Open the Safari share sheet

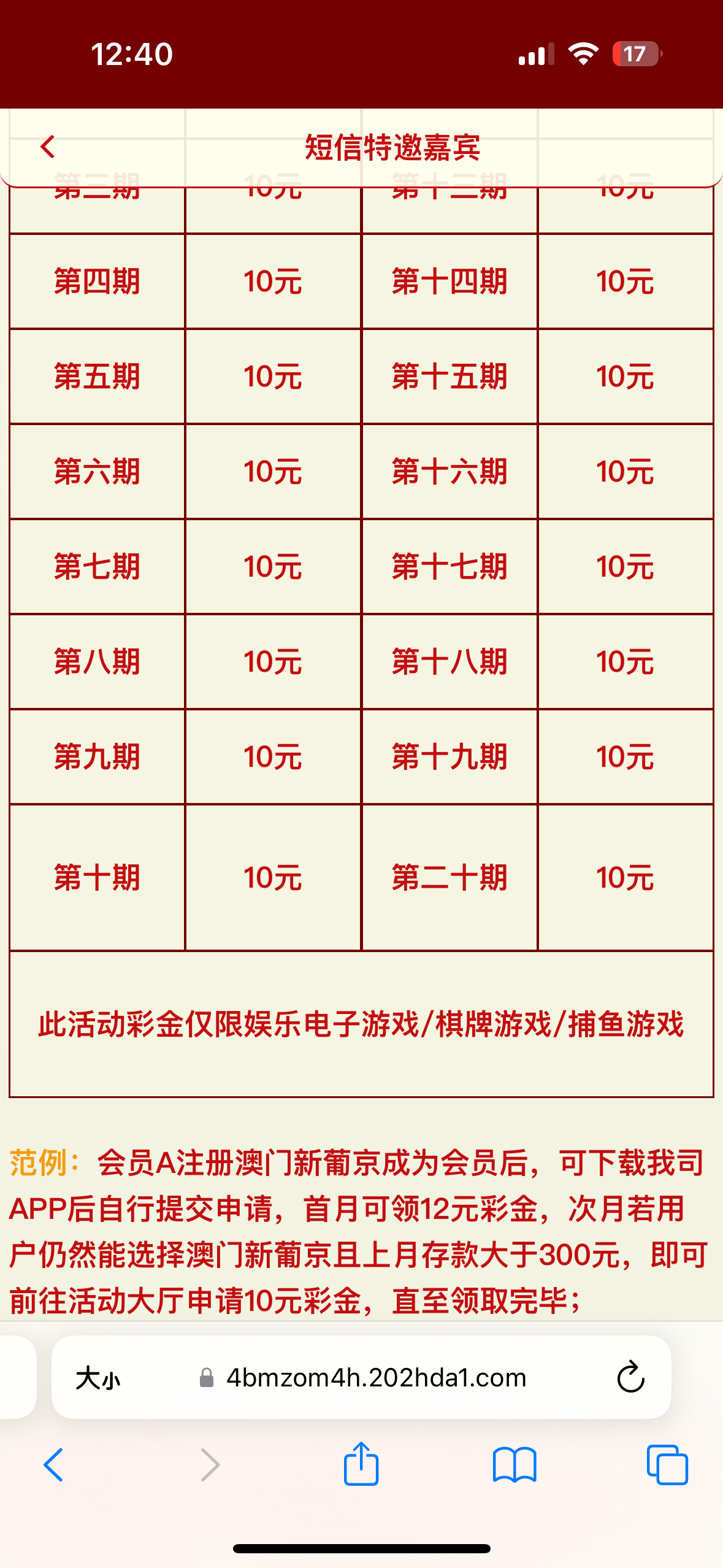361,1465
